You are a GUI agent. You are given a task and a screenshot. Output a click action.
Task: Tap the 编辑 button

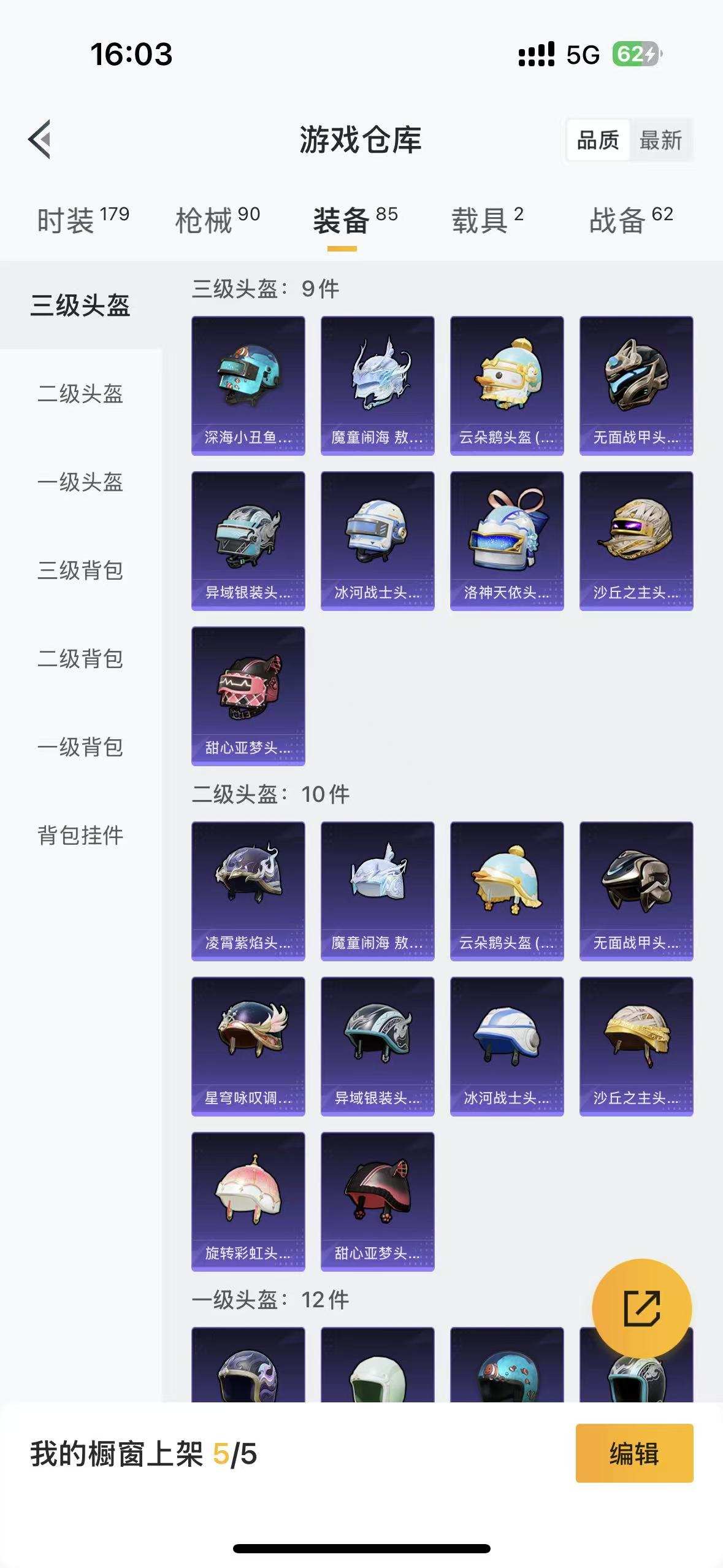click(634, 1453)
